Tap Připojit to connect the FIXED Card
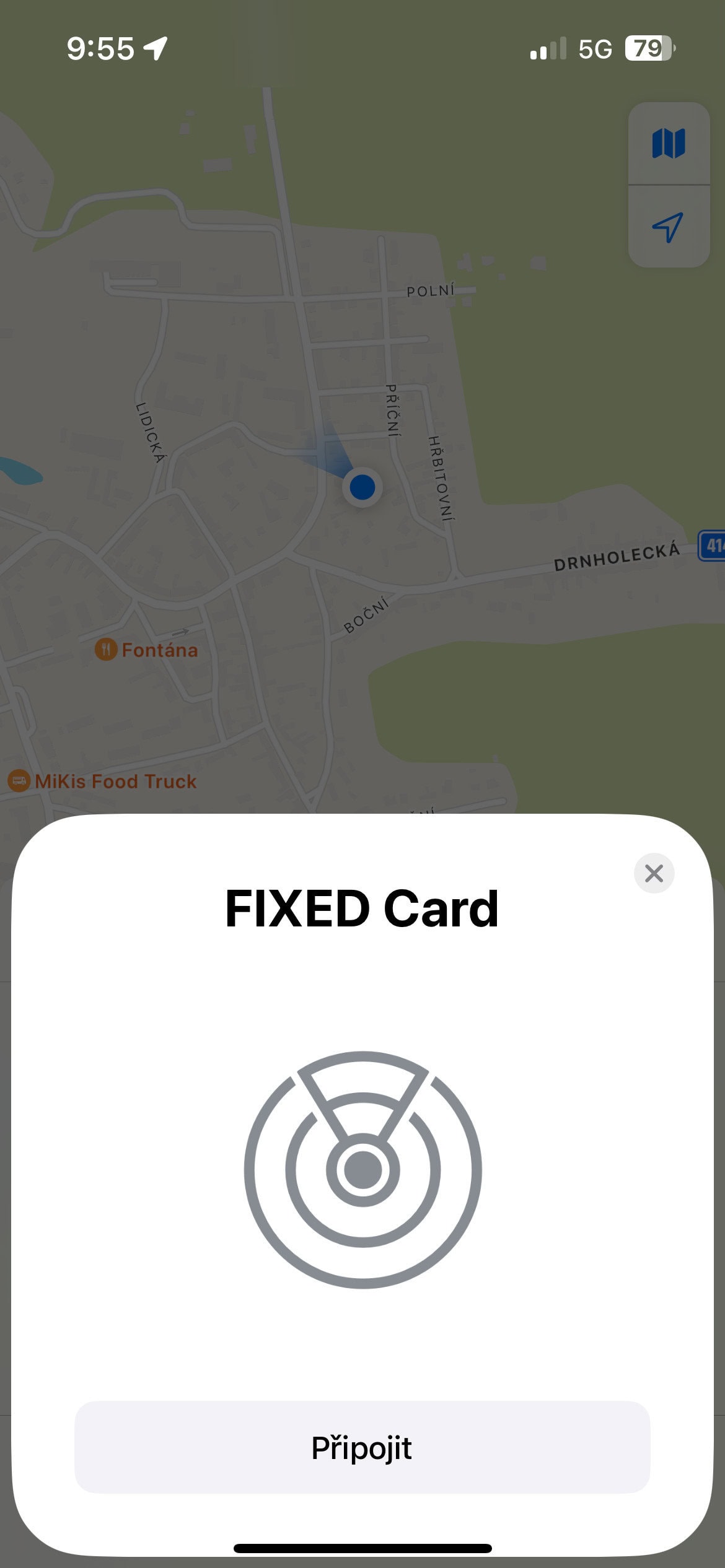This screenshot has height=1568, width=725. (x=362, y=1447)
